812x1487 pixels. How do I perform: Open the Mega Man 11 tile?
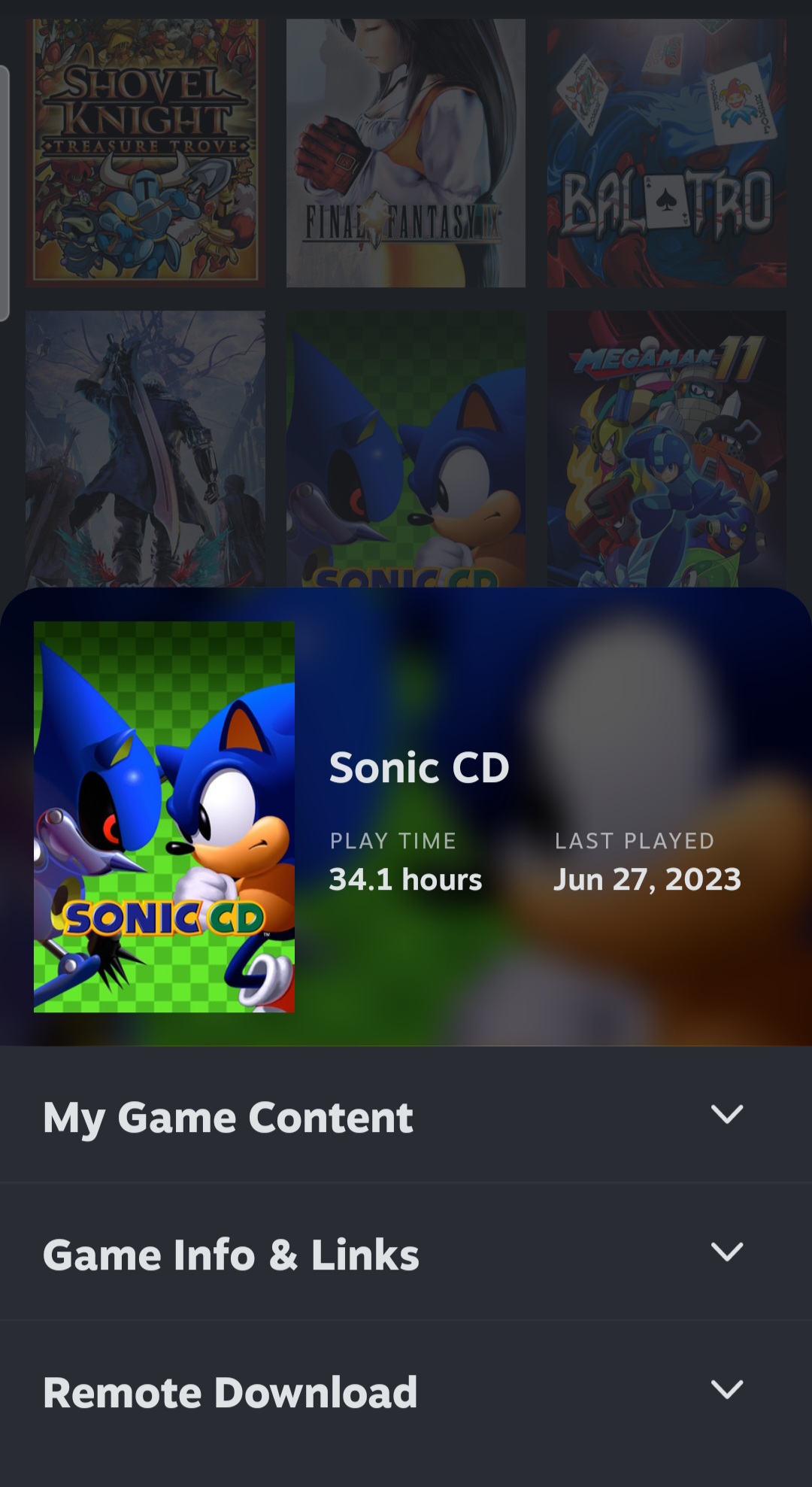[x=667, y=449]
